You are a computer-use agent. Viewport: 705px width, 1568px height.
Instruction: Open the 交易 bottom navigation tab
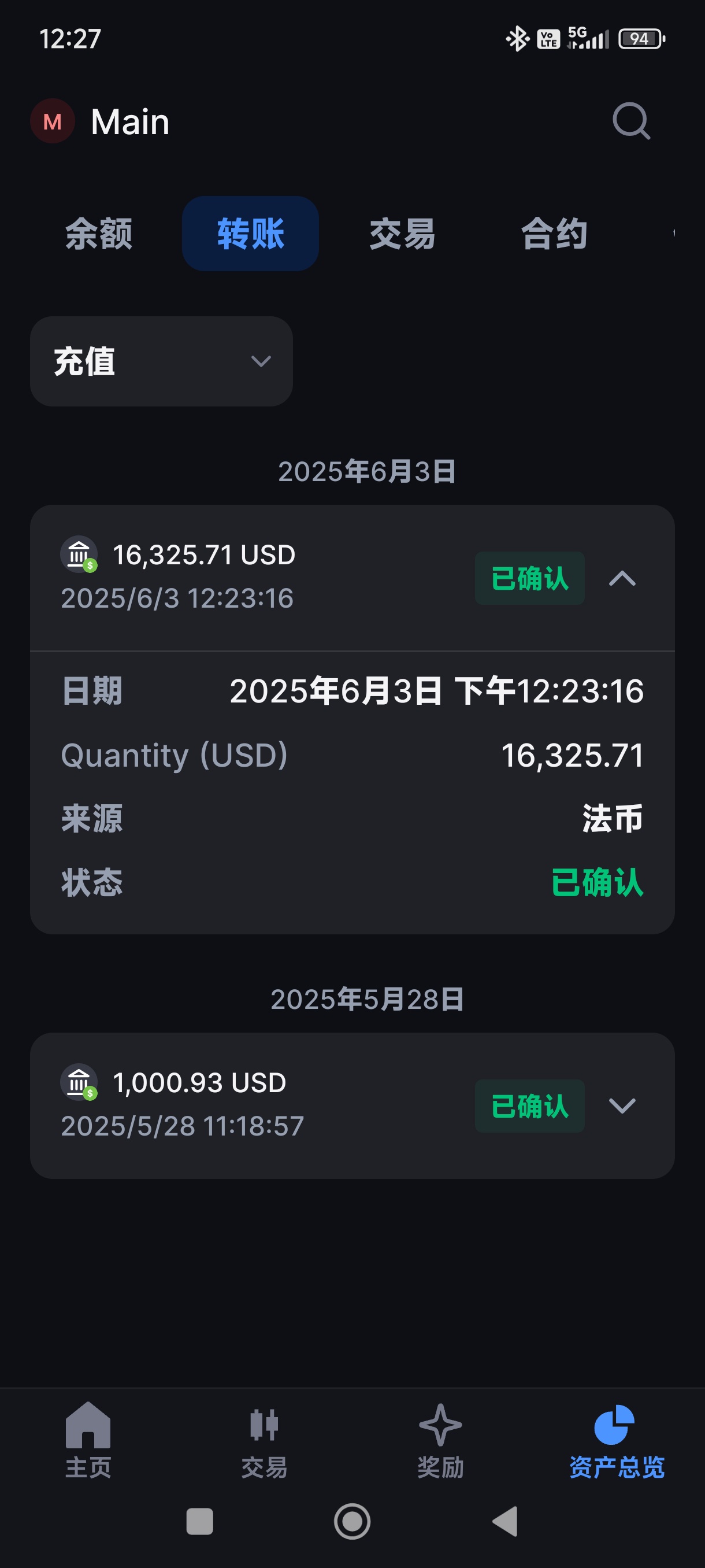click(x=264, y=1440)
